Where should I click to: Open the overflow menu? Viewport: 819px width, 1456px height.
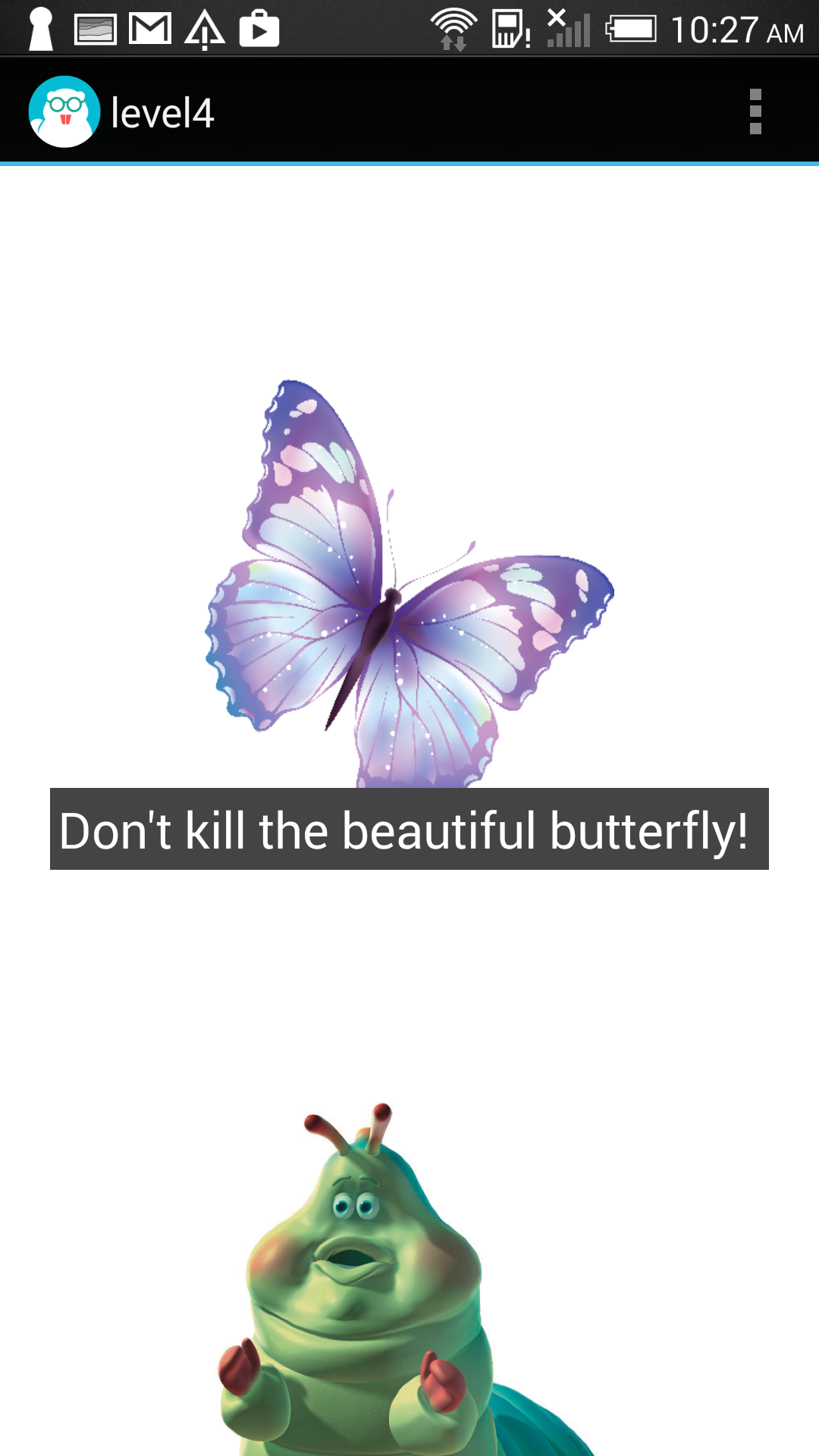pos(755,112)
